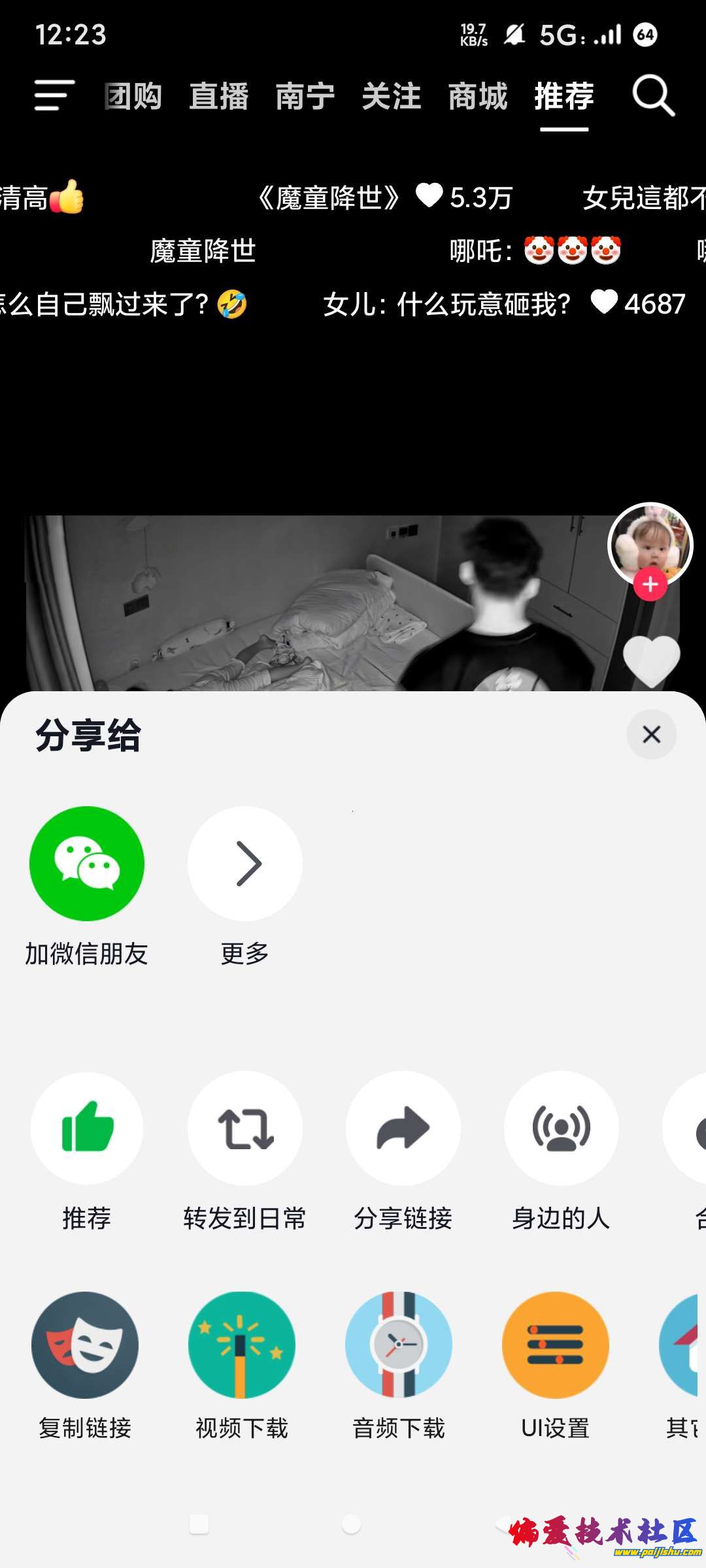Tap the 推荐 thumbs-up option
The height and width of the screenshot is (1568, 706).
[x=87, y=1128]
